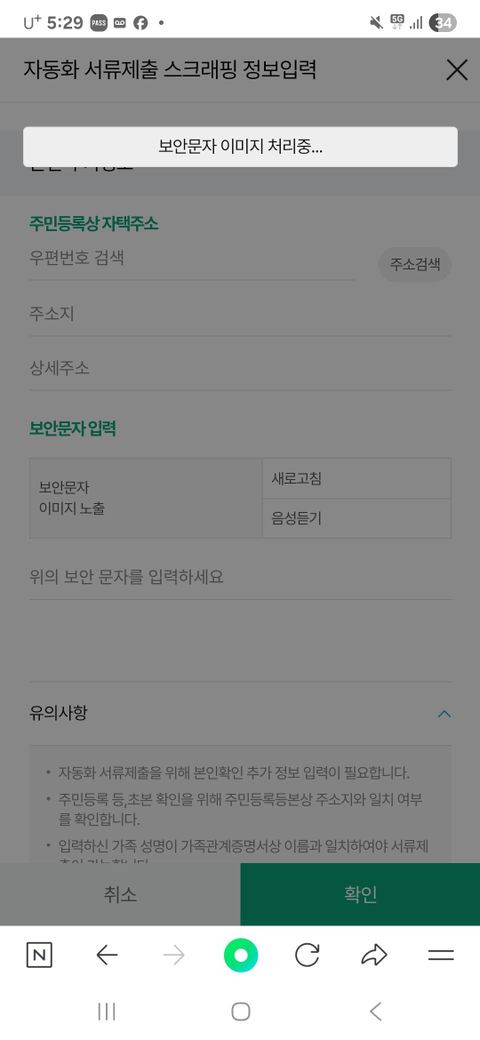Select the 주소지 address field
The height and width of the screenshot is (1040, 480).
[240, 314]
